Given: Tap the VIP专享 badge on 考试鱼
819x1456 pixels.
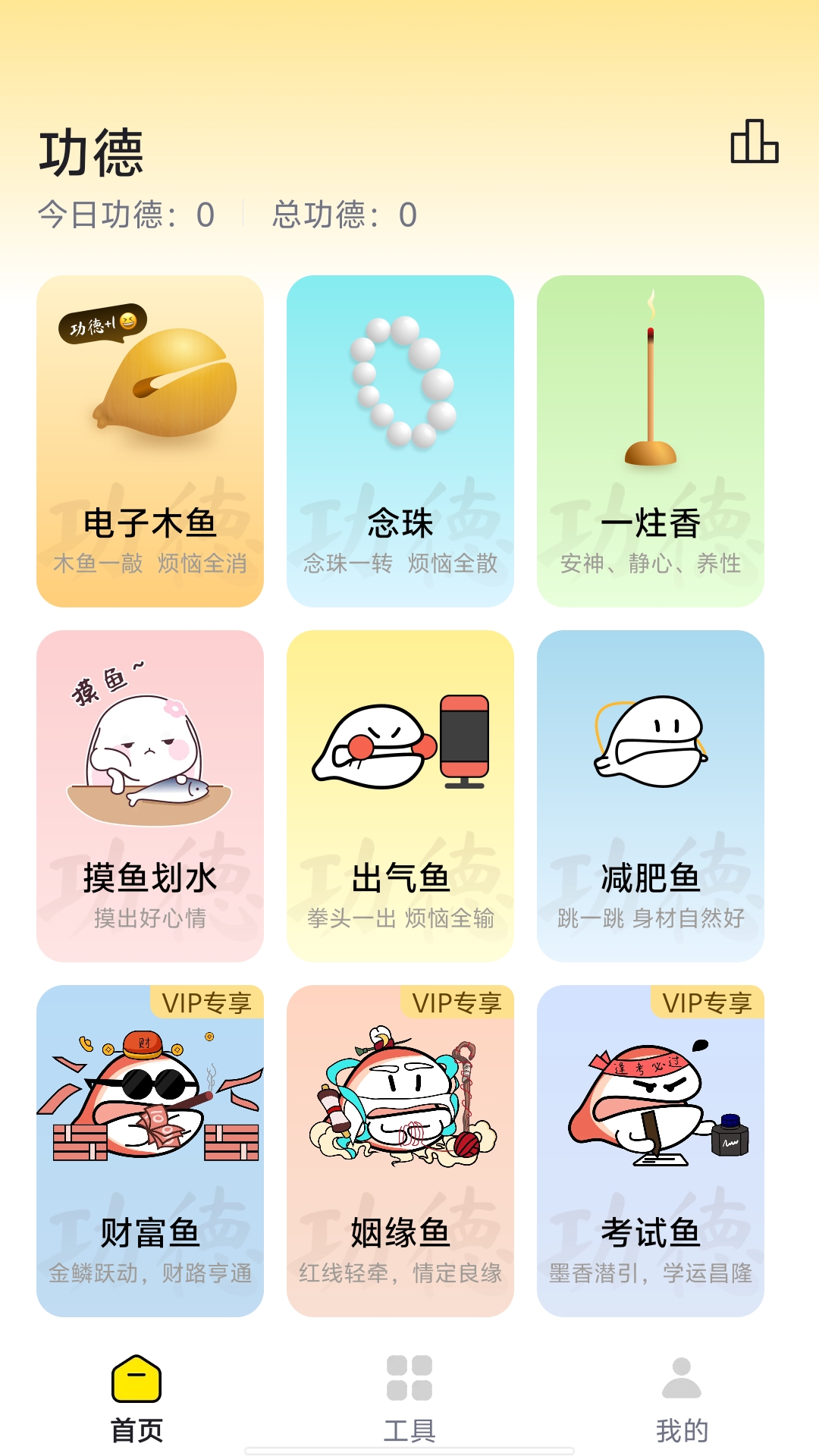Looking at the screenshot, I should point(708,1003).
